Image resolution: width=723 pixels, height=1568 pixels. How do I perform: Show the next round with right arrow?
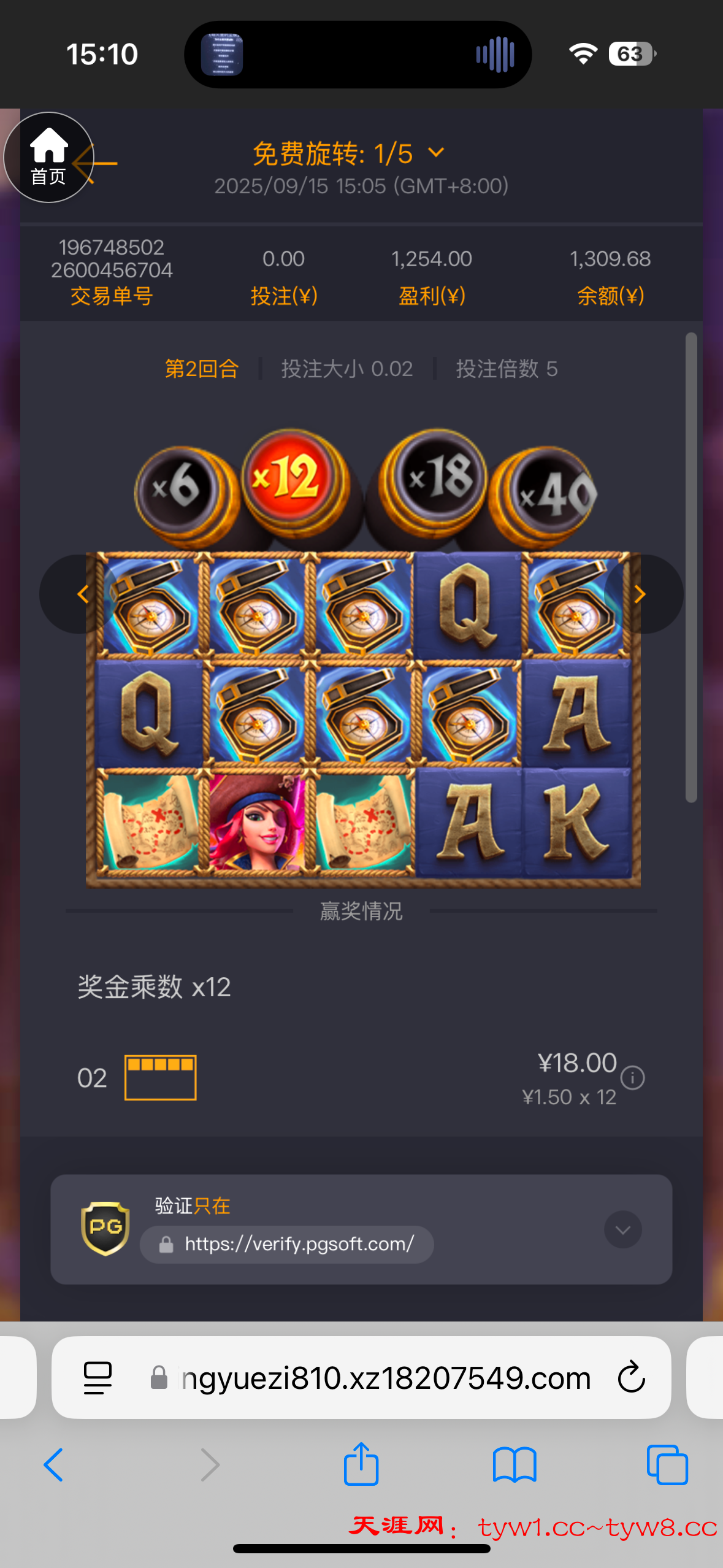click(x=640, y=594)
